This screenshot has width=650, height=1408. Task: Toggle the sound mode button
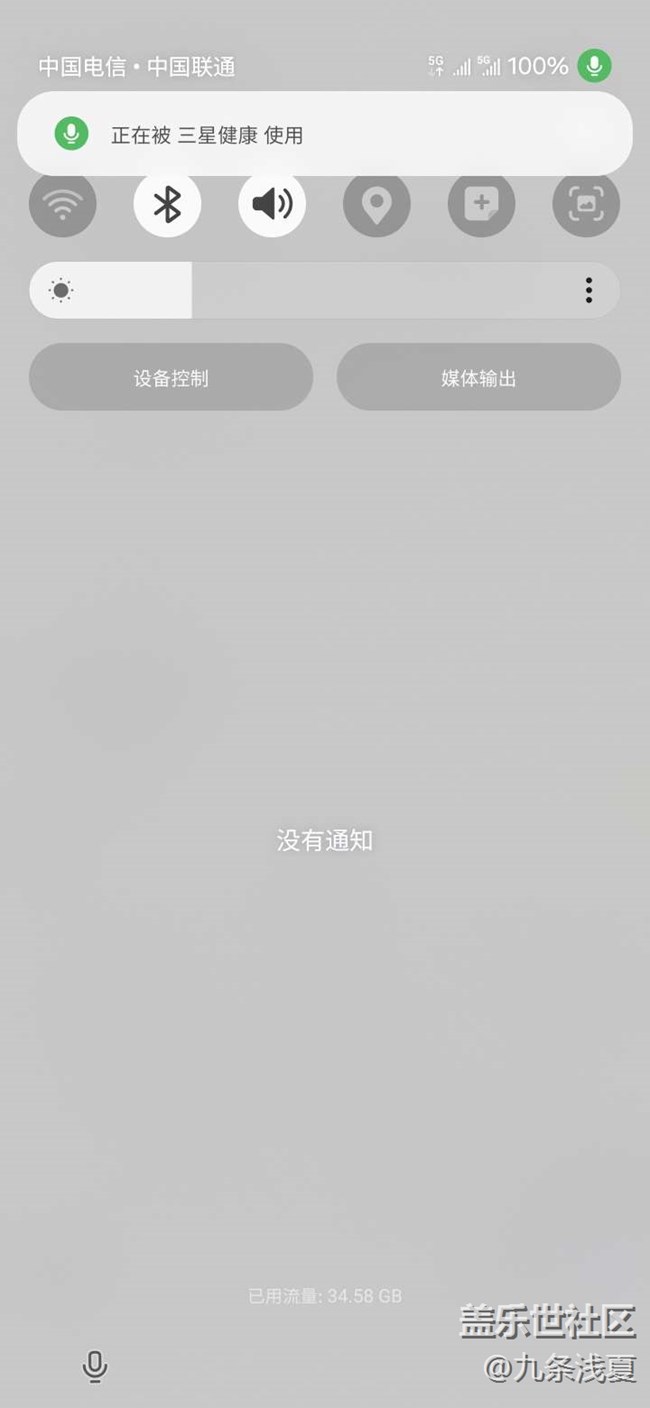tap(272, 204)
